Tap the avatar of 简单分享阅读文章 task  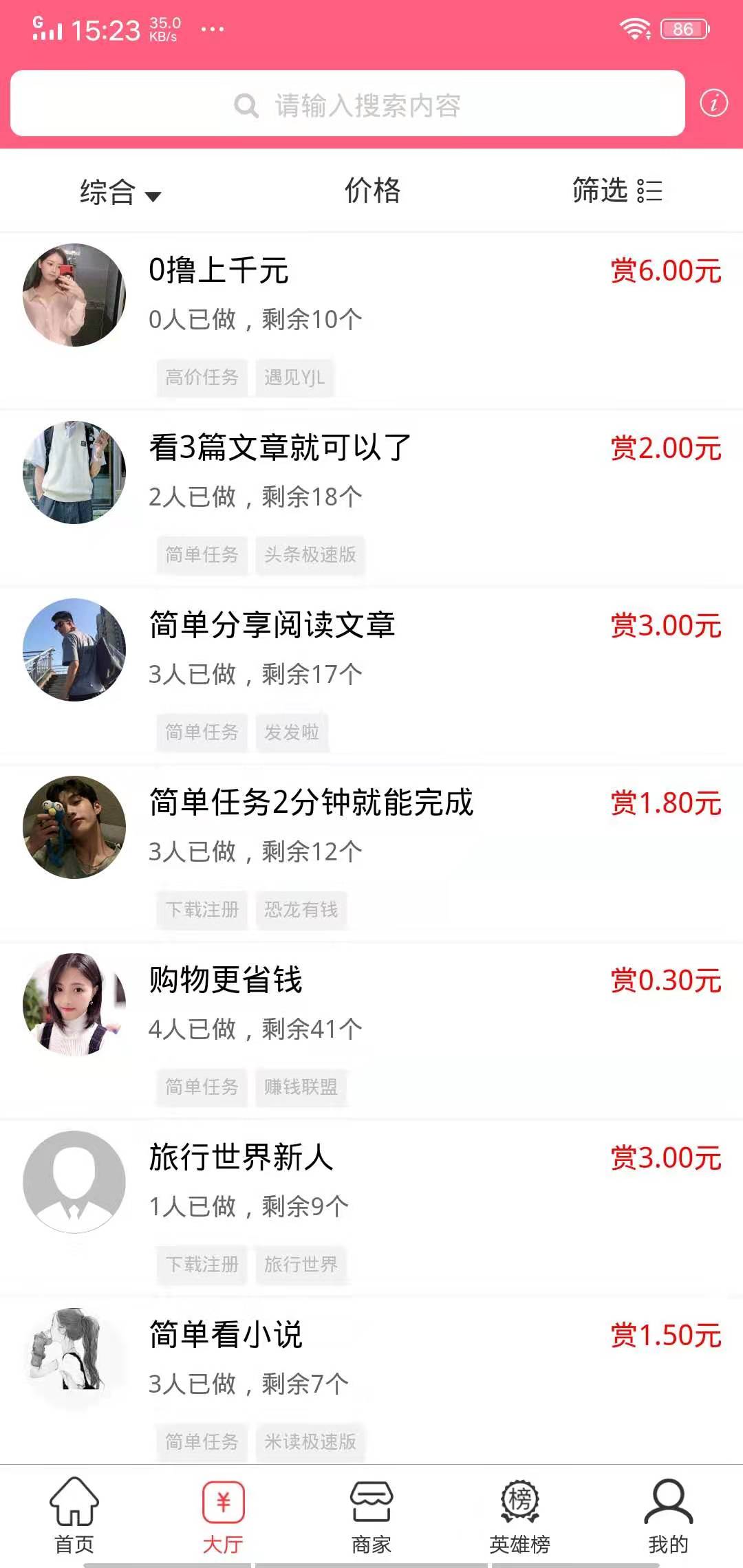pos(74,649)
